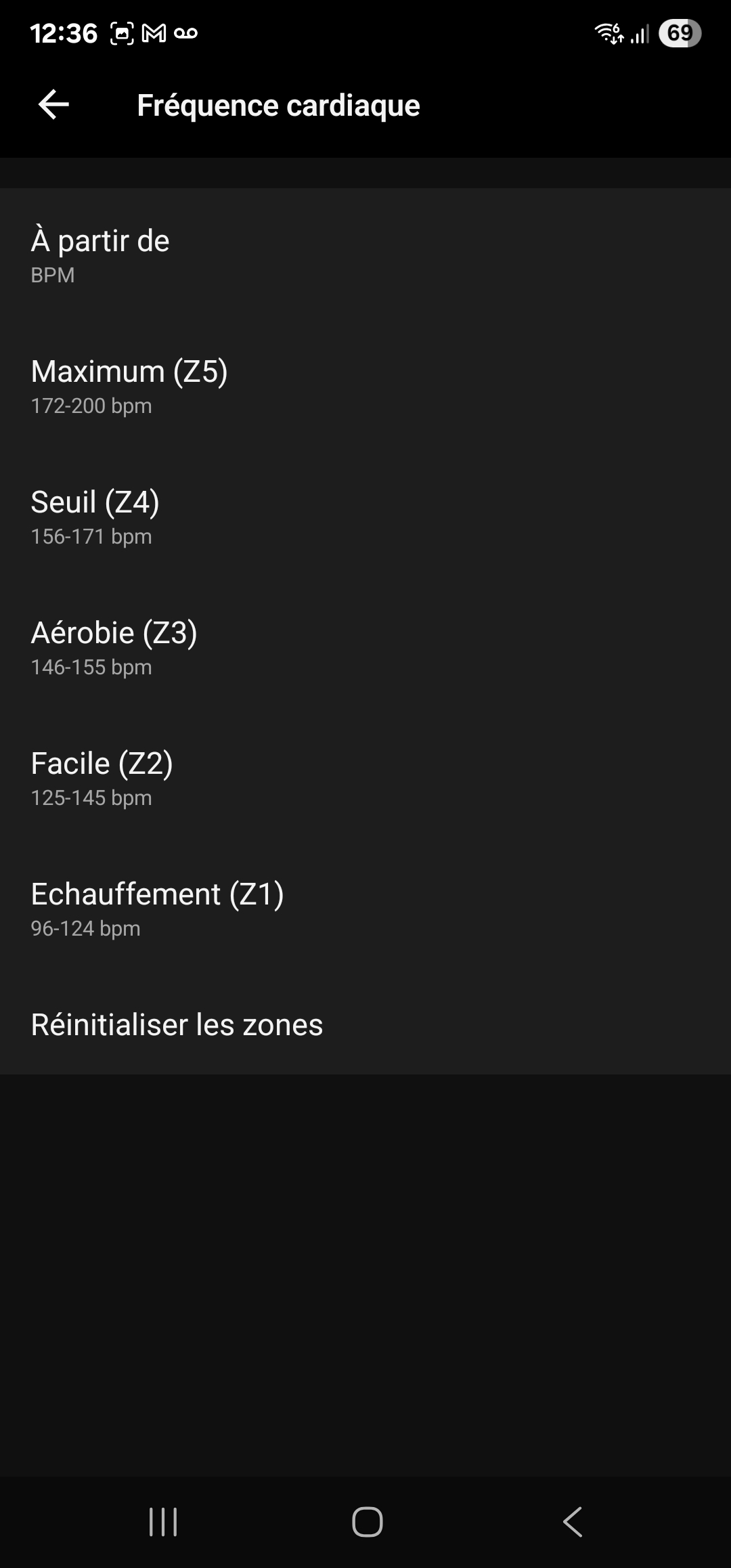Go to the system home screen
Screen dimensions: 731x1568
[x=367, y=1522]
